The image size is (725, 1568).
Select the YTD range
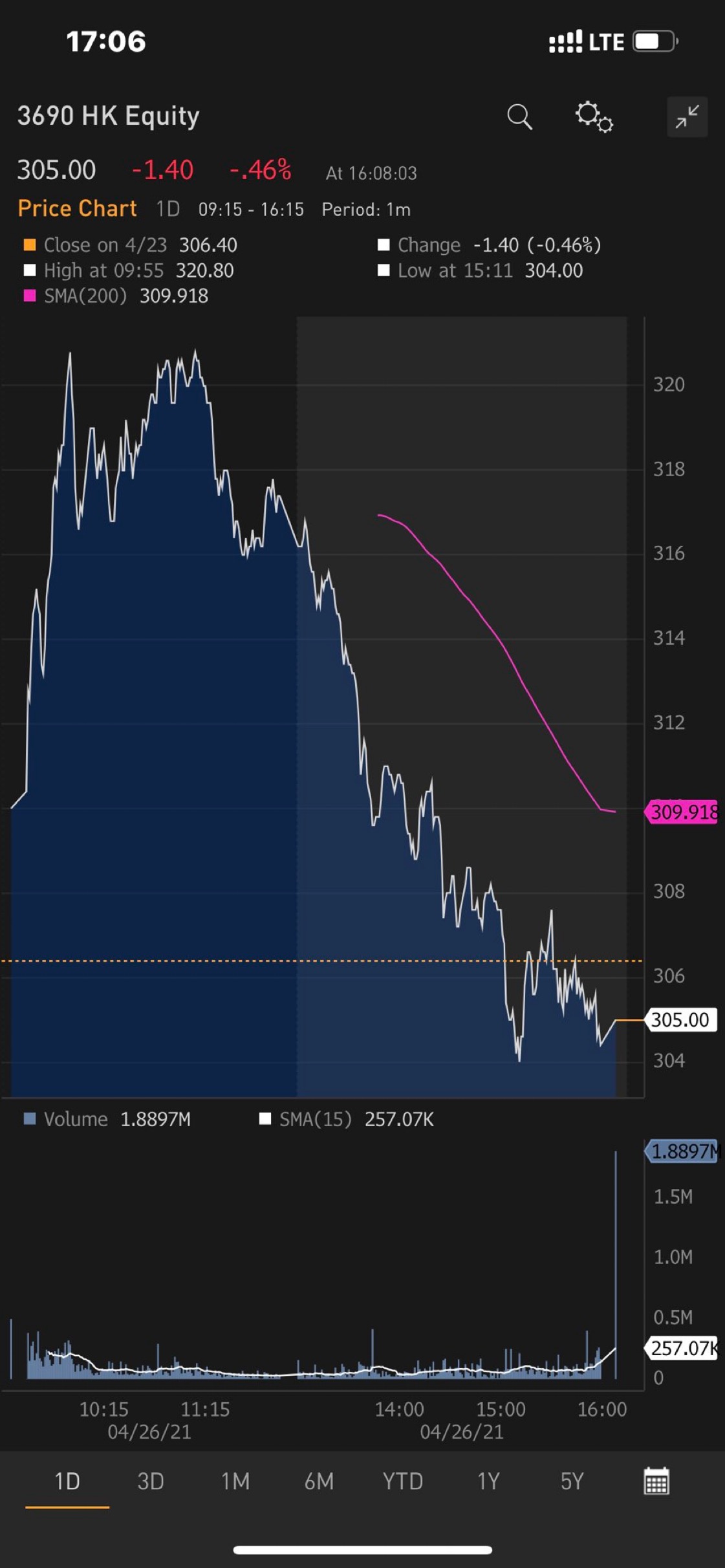click(x=402, y=1481)
